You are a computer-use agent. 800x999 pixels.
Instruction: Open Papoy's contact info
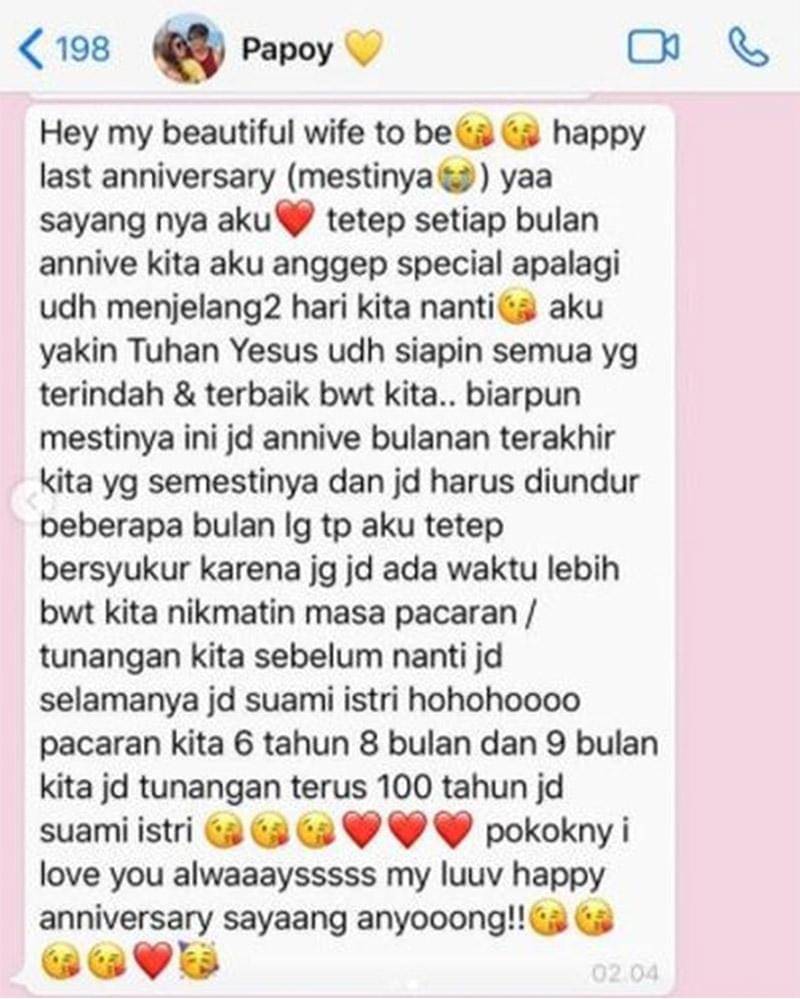287,49
